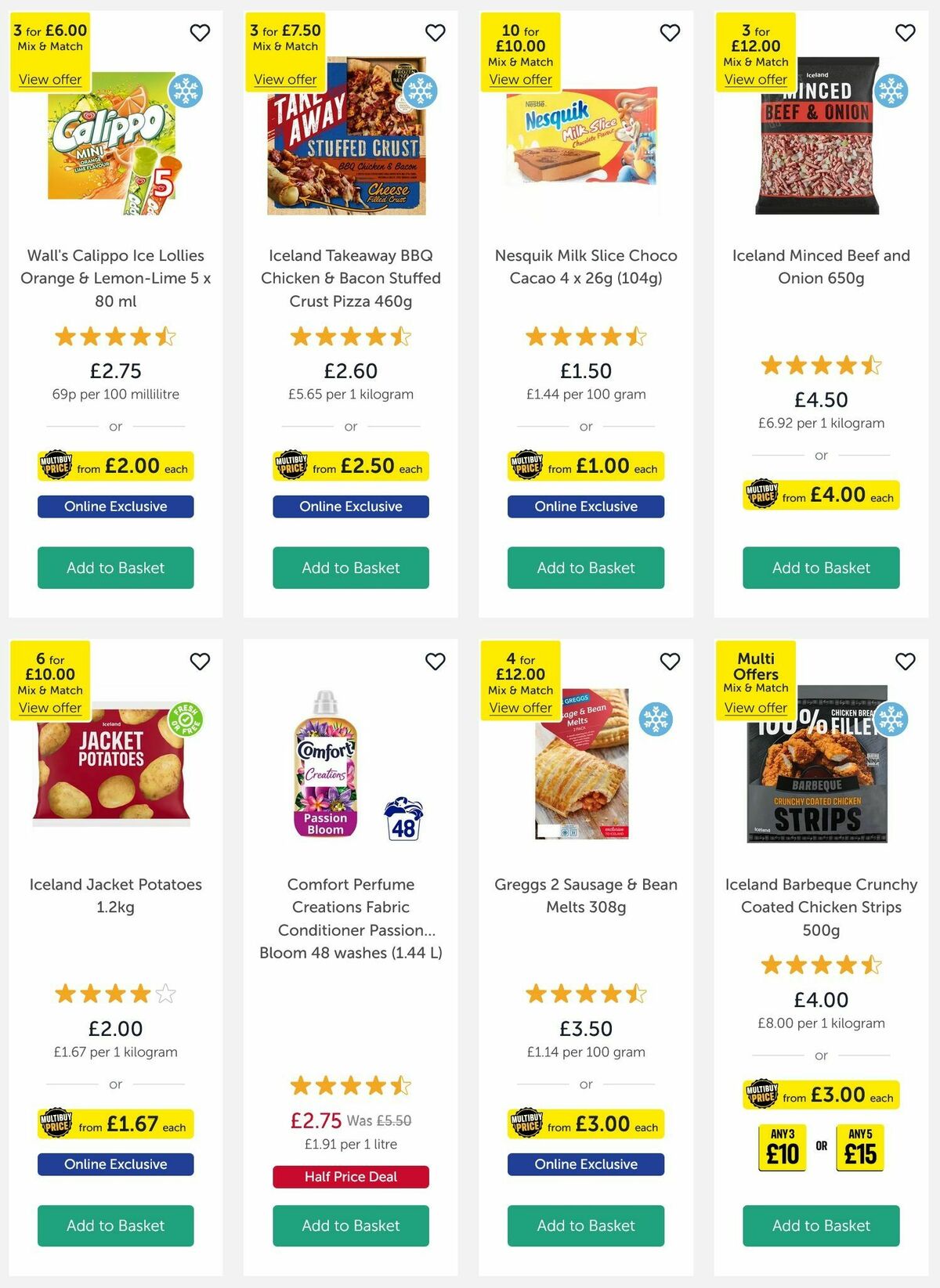Image resolution: width=940 pixels, height=1288 pixels.
Task: Favourite the Comfort Perfume Creations conditioner
Action: (435, 661)
